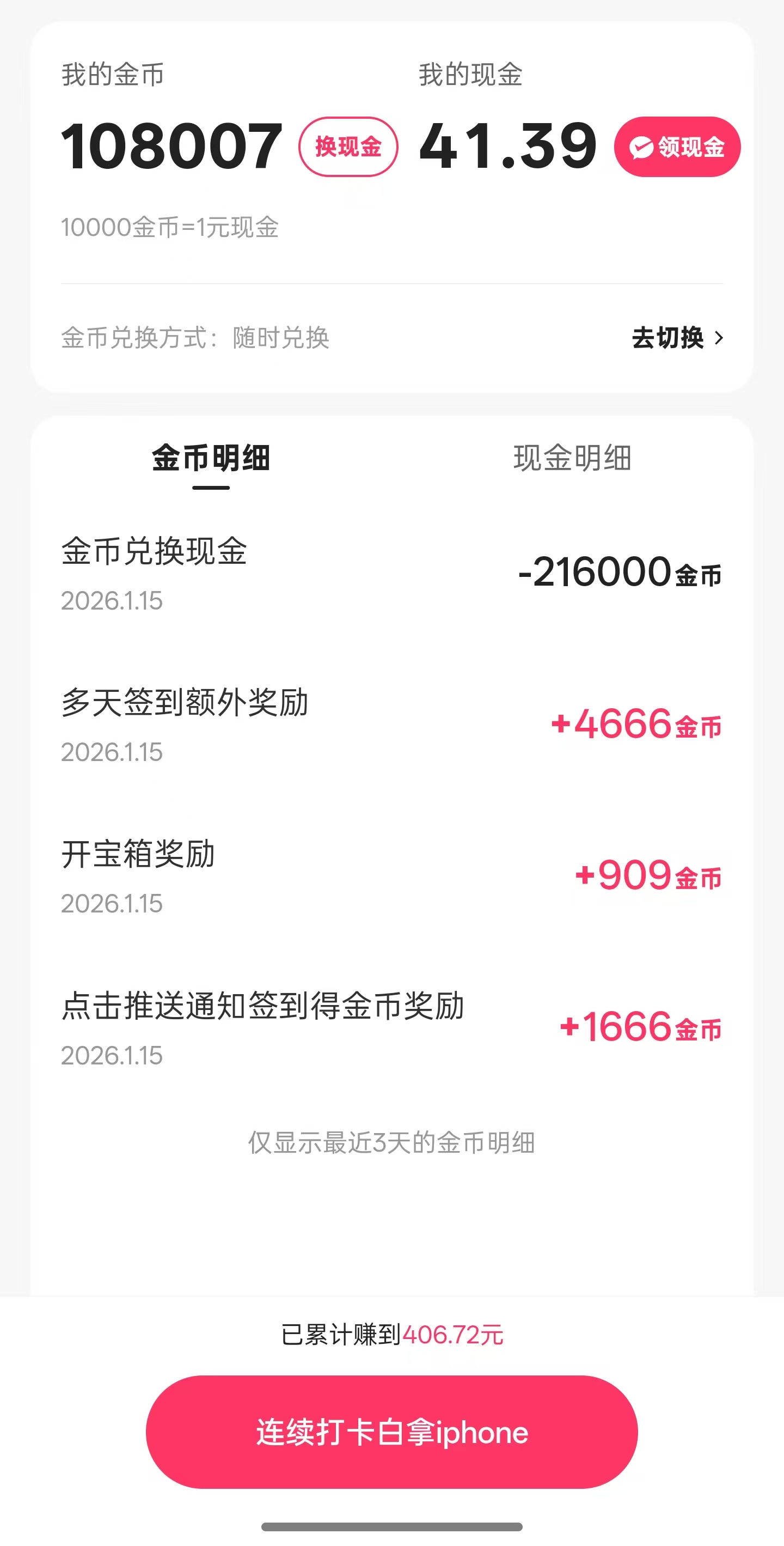Claim cash with the 领现金 button
This screenshot has height=1546, width=784.
[x=677, y=147]
